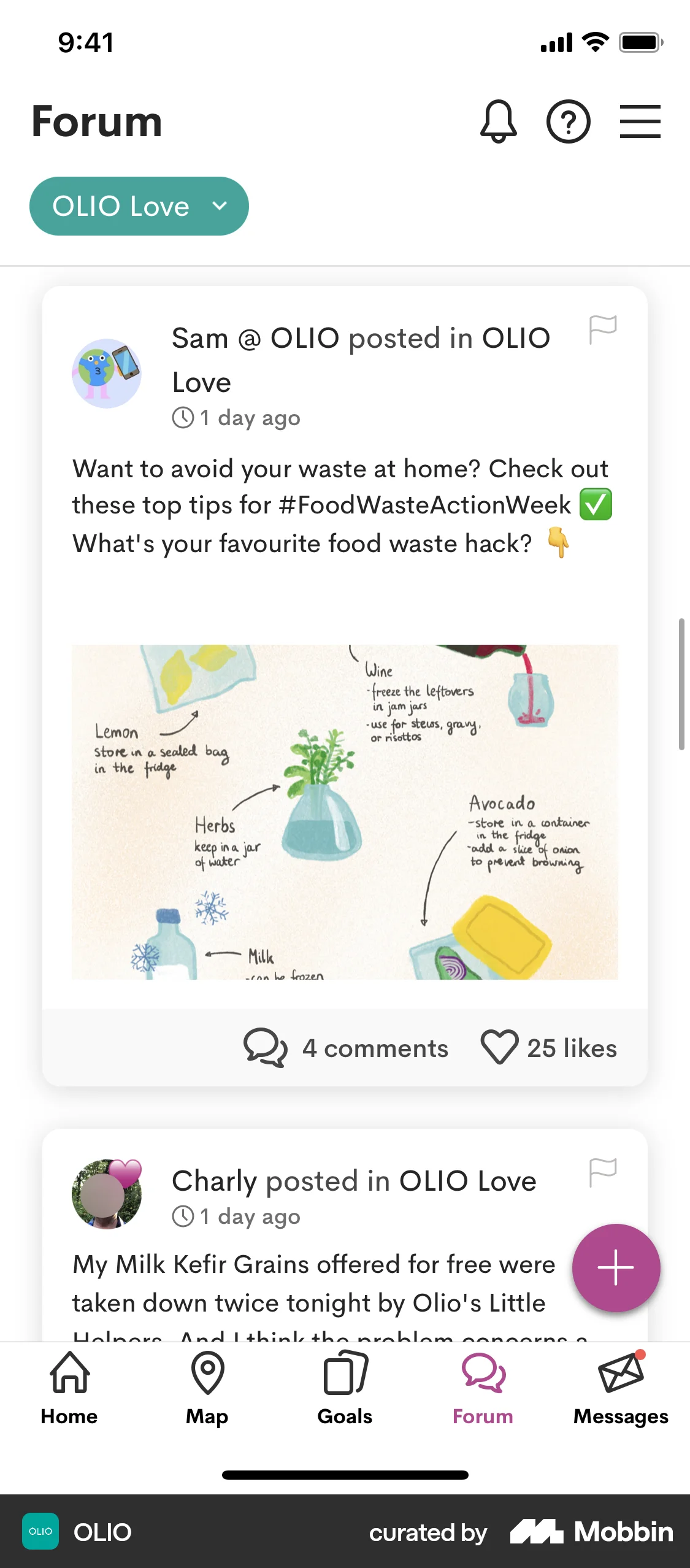View Sam @ OLIO's profile picture

(107, 374)
